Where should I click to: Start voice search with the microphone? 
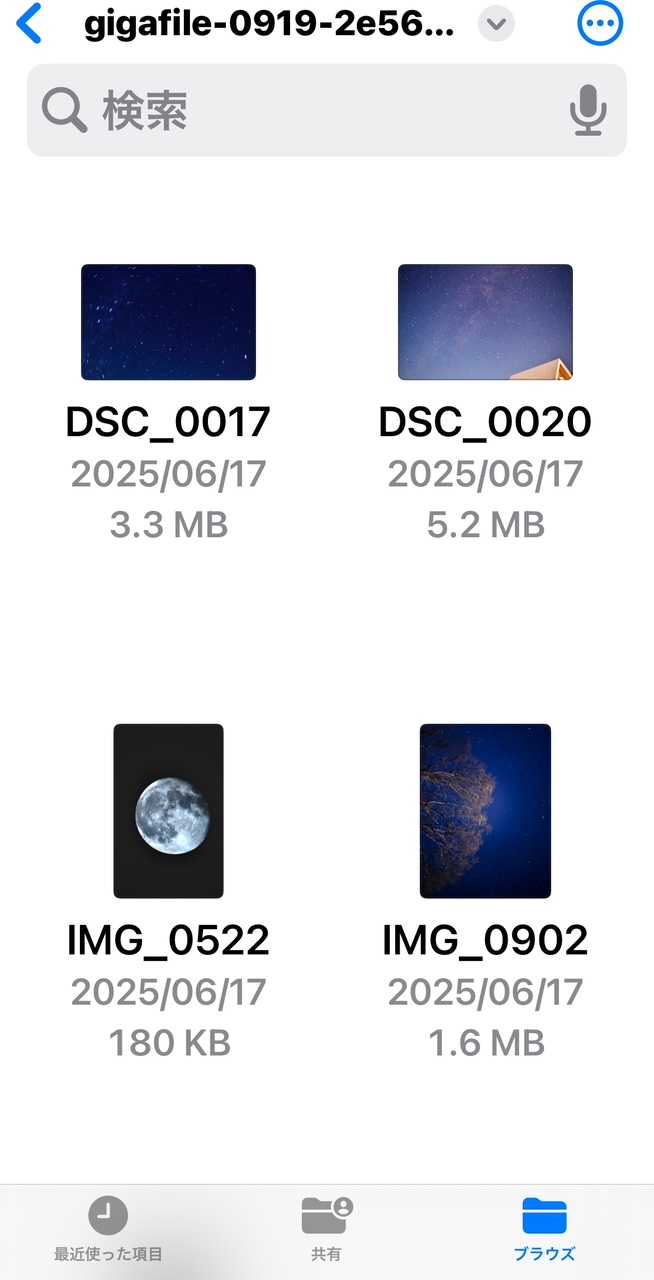point(588,110)
